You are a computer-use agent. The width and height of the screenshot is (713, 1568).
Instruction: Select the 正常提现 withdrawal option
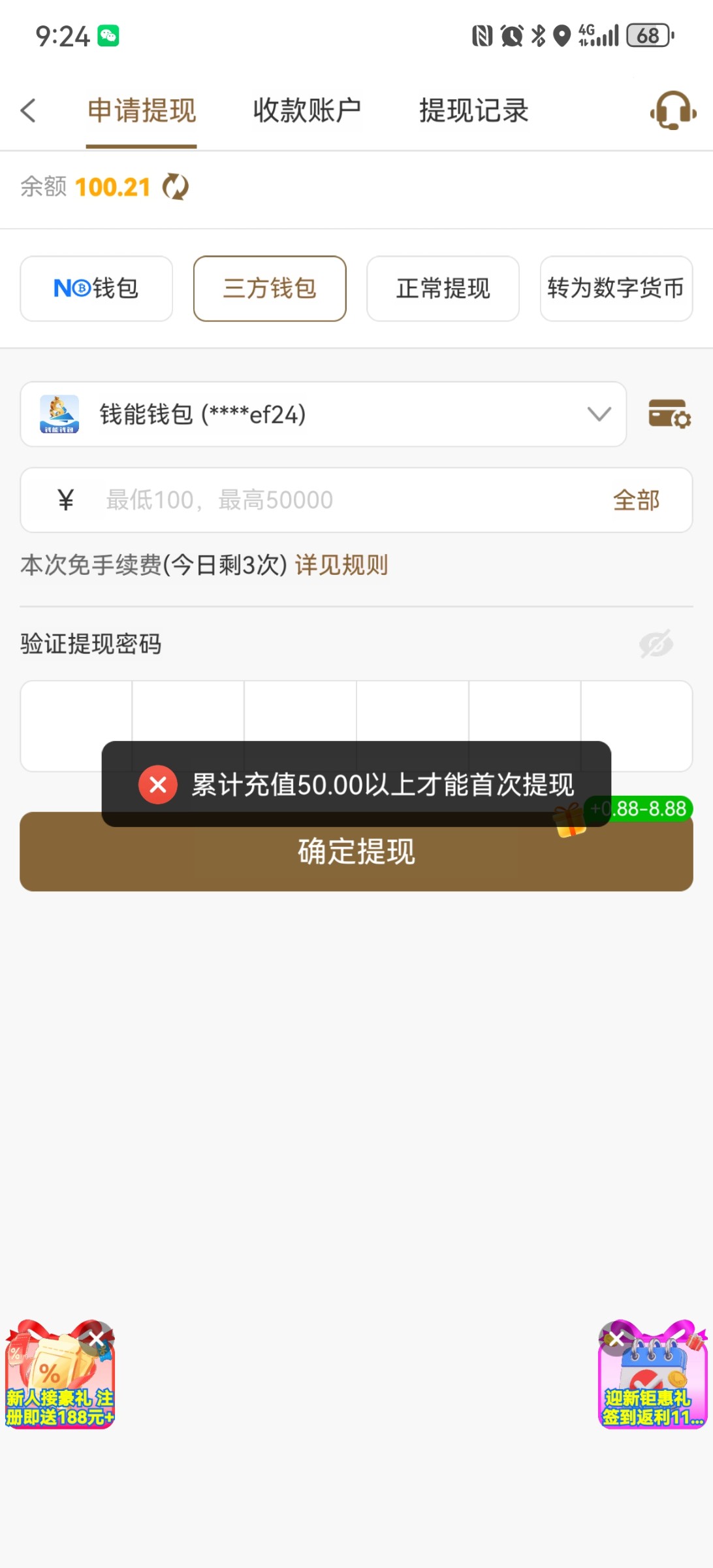(443, 288)
